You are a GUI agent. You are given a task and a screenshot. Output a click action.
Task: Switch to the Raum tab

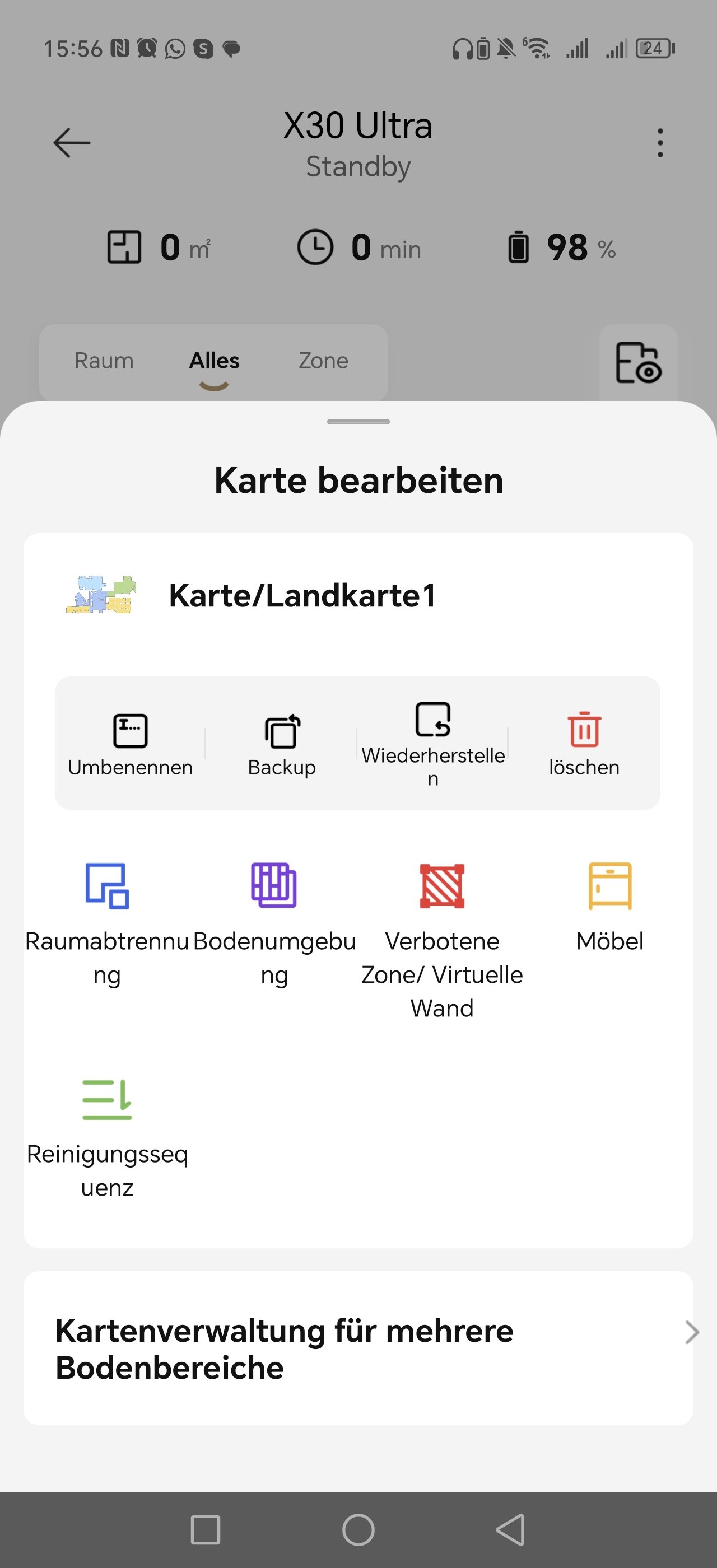104,360
